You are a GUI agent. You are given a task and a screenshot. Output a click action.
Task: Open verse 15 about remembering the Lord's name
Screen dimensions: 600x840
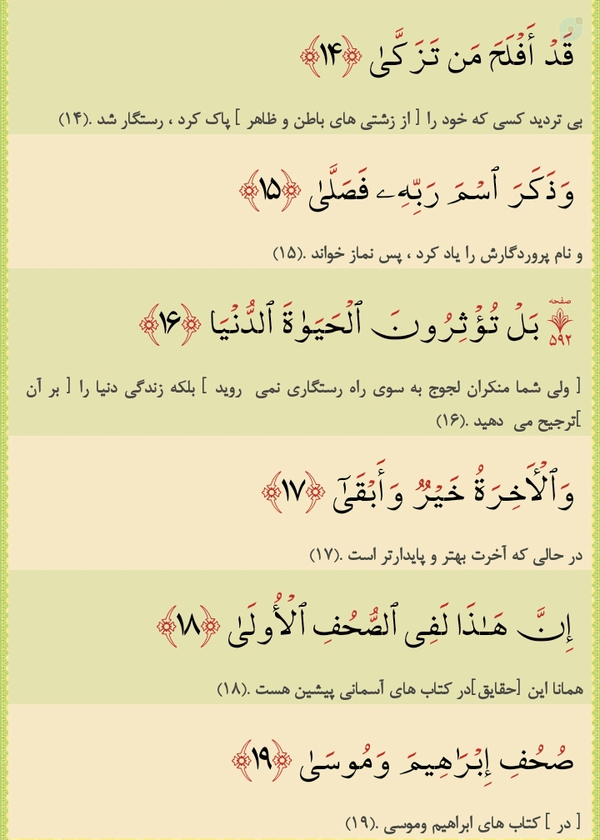(x=300, y=201)
